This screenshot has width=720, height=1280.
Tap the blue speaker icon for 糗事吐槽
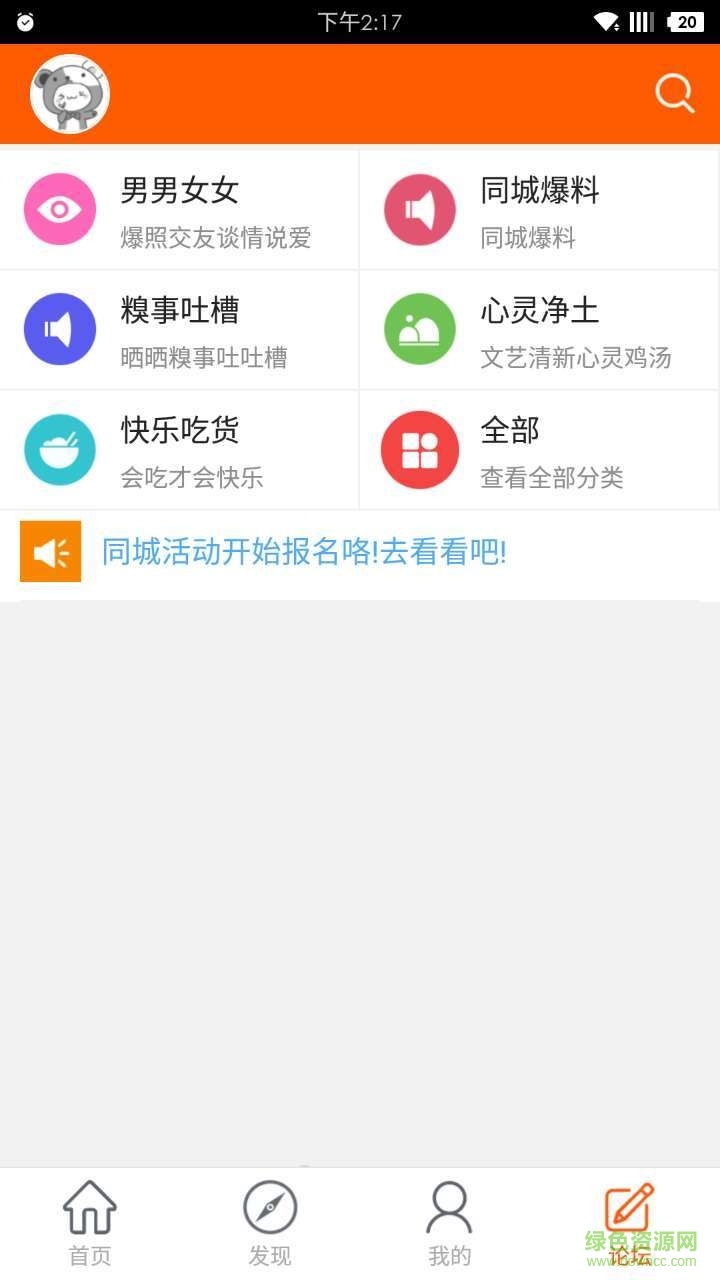coord(60,329)
